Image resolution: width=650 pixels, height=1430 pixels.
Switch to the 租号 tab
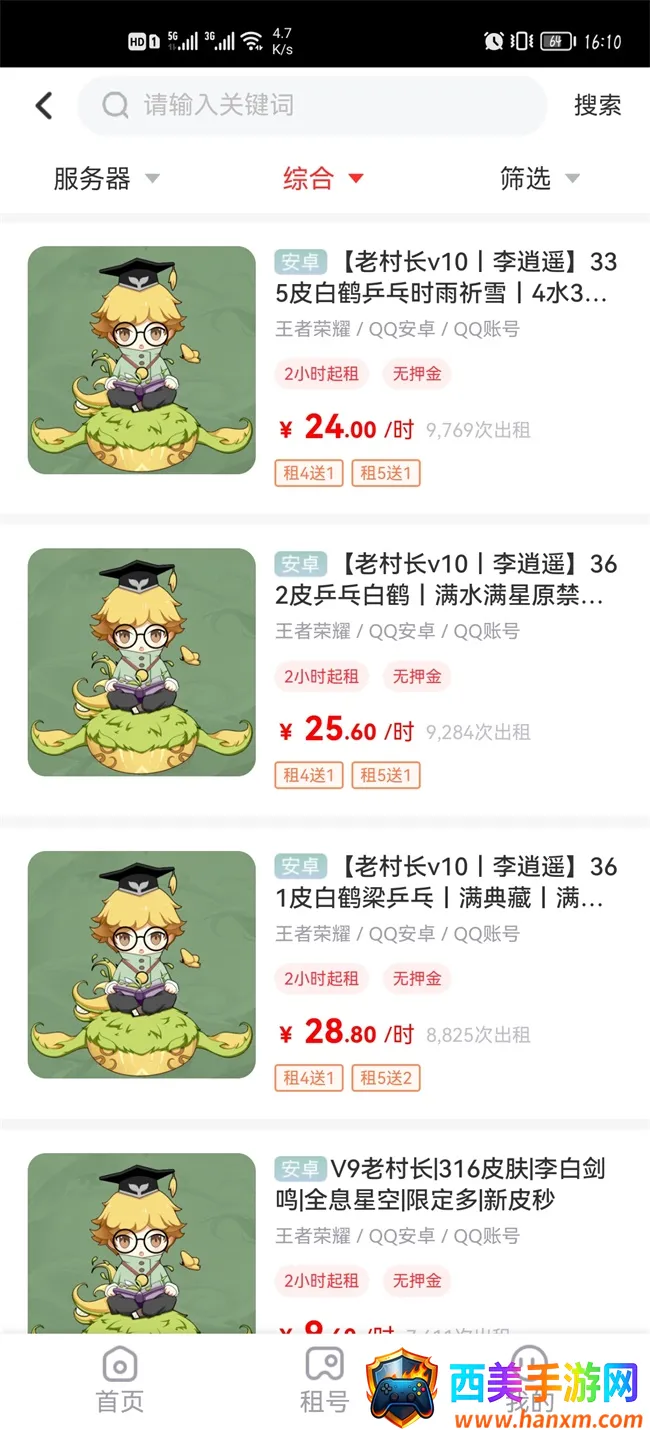click(324, 1380)
